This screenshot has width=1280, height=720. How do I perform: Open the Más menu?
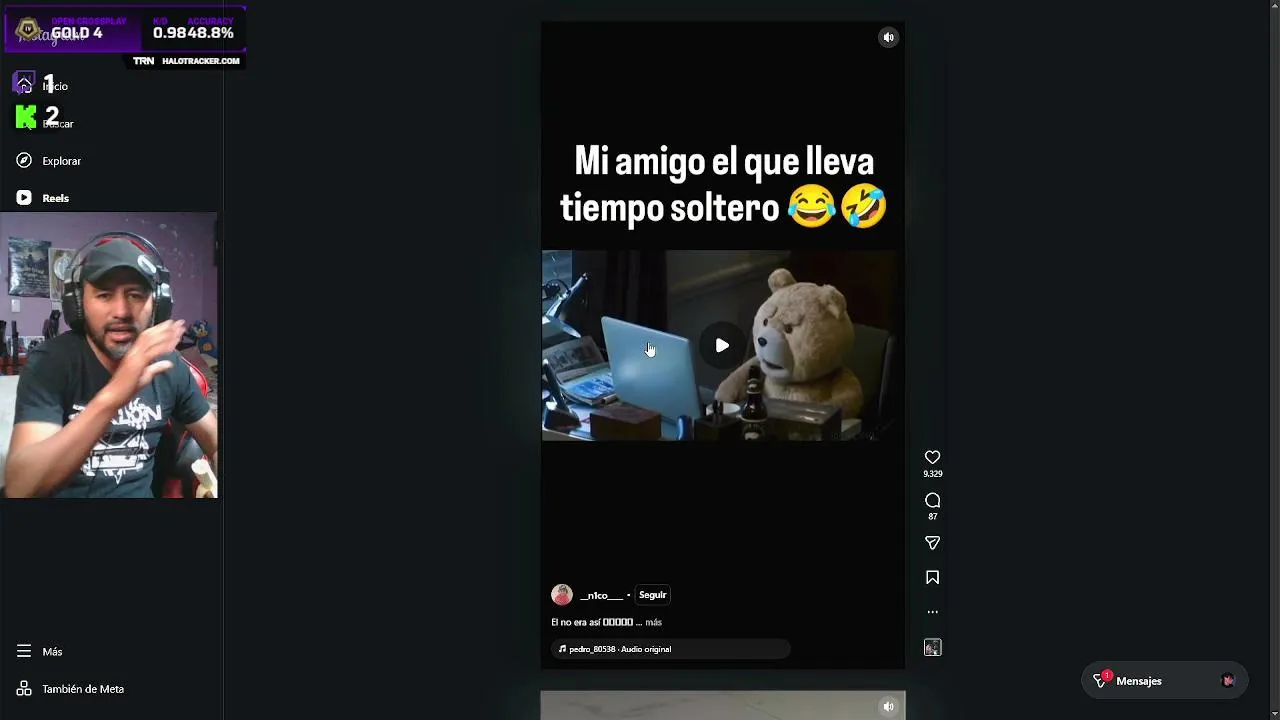pos(51,652)
